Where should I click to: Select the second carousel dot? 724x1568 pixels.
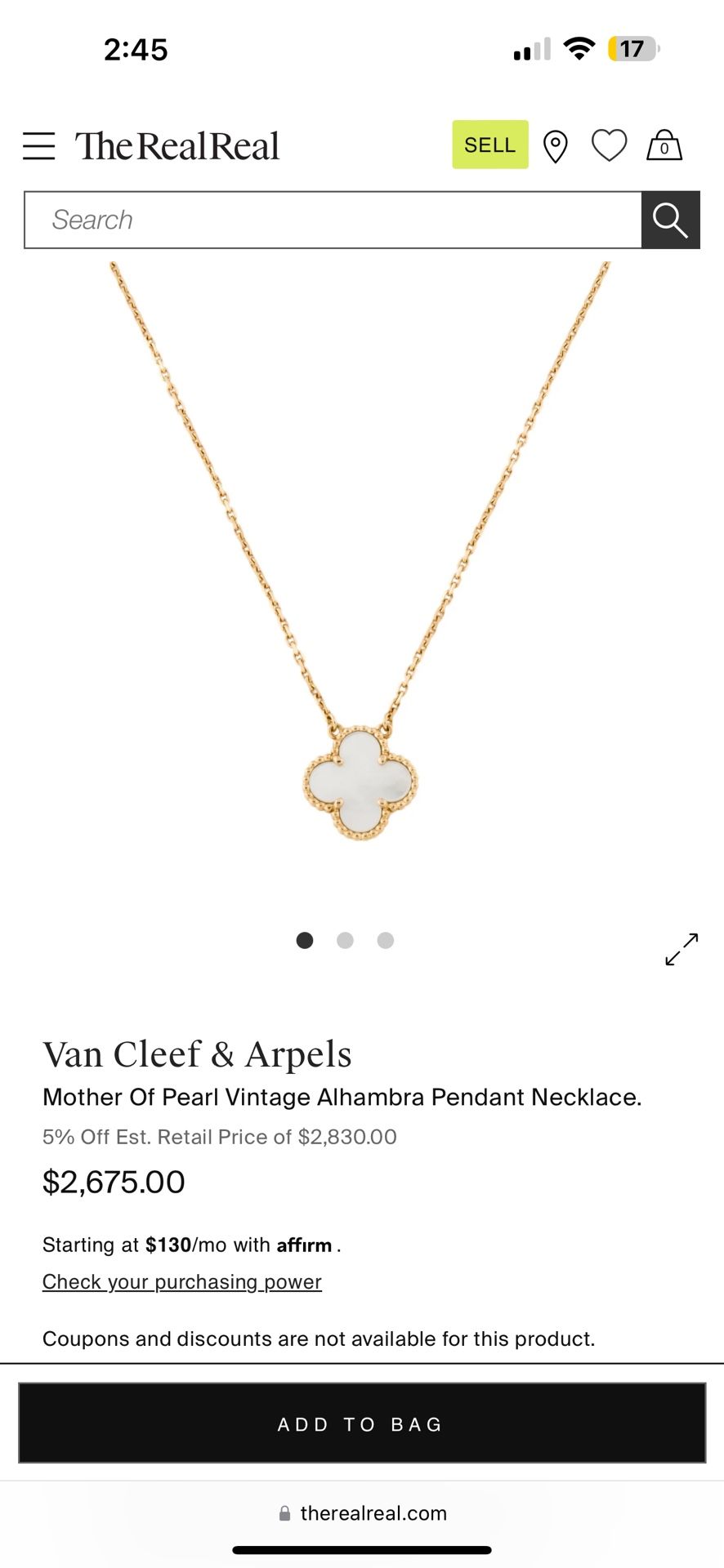[x=345, y=940]
